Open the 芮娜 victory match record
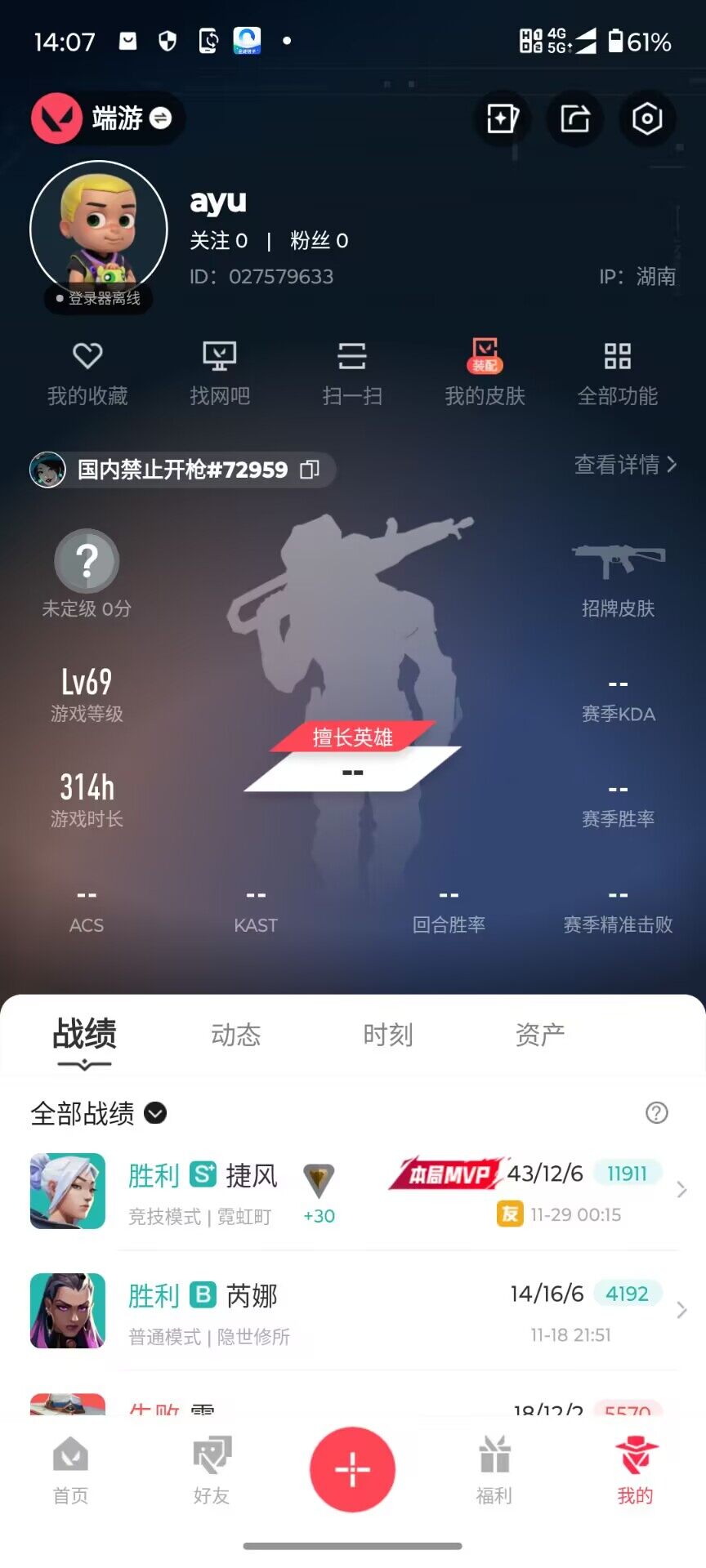The image size is (706, 1568). [353, 1311]
